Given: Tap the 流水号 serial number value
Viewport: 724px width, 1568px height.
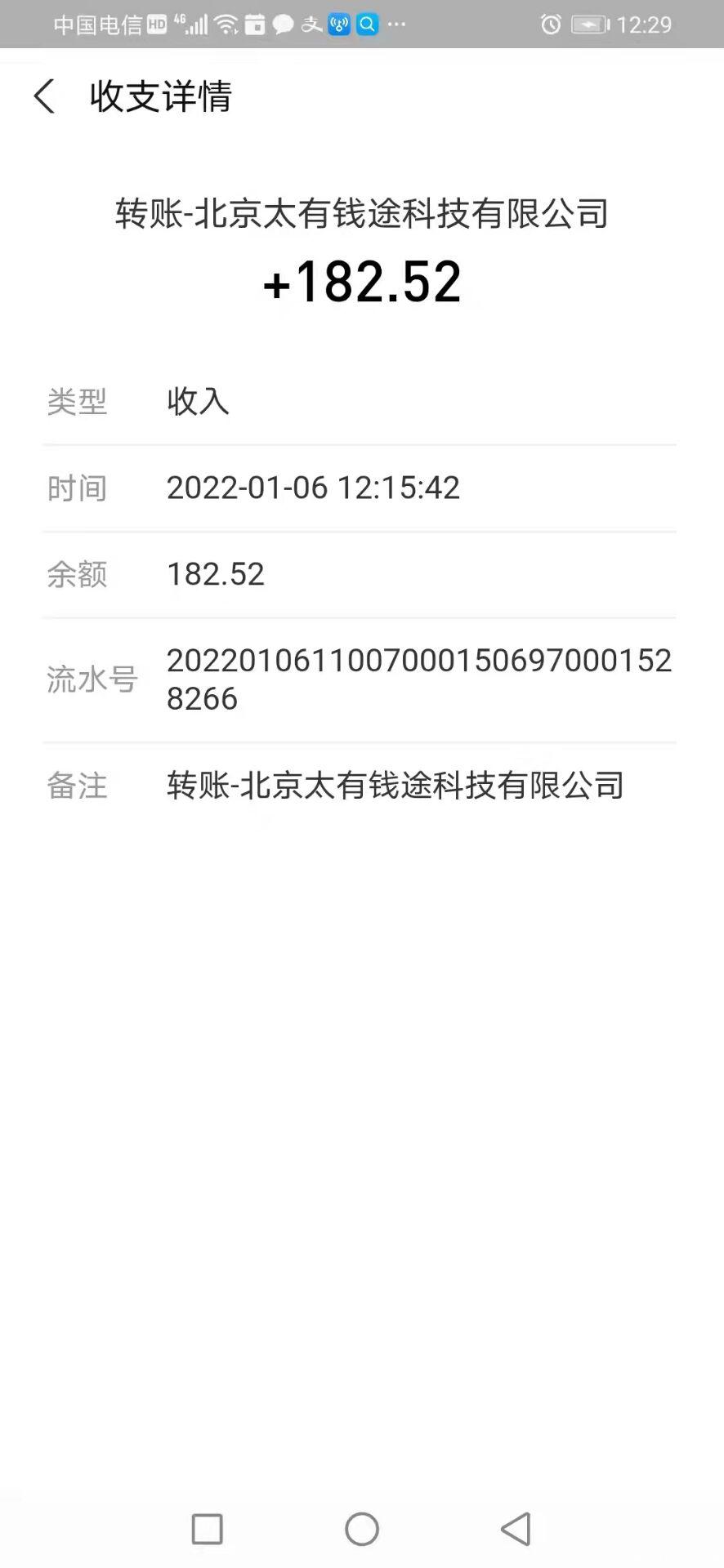Looking at the screenshot, I should coord(420,678).
